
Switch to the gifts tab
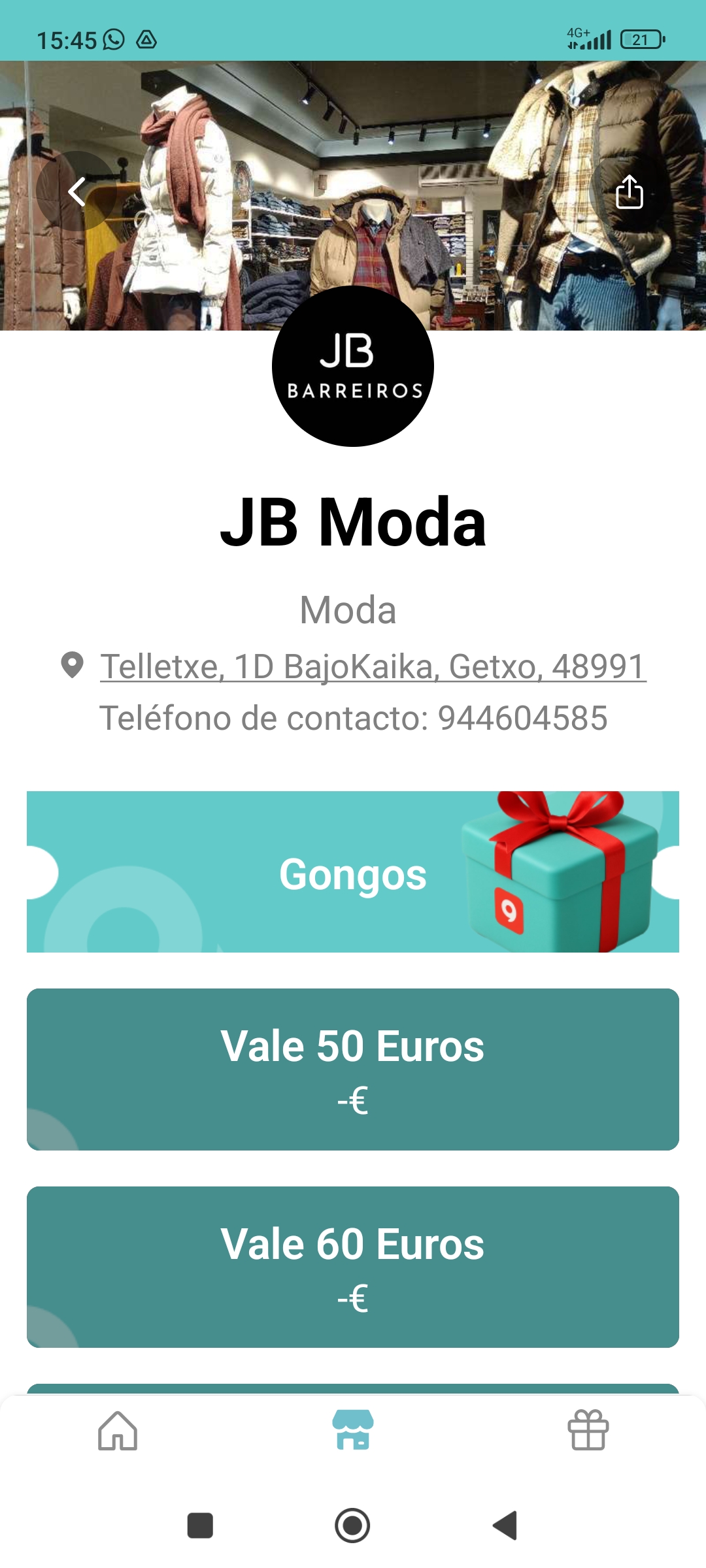tap(588, 1430)
